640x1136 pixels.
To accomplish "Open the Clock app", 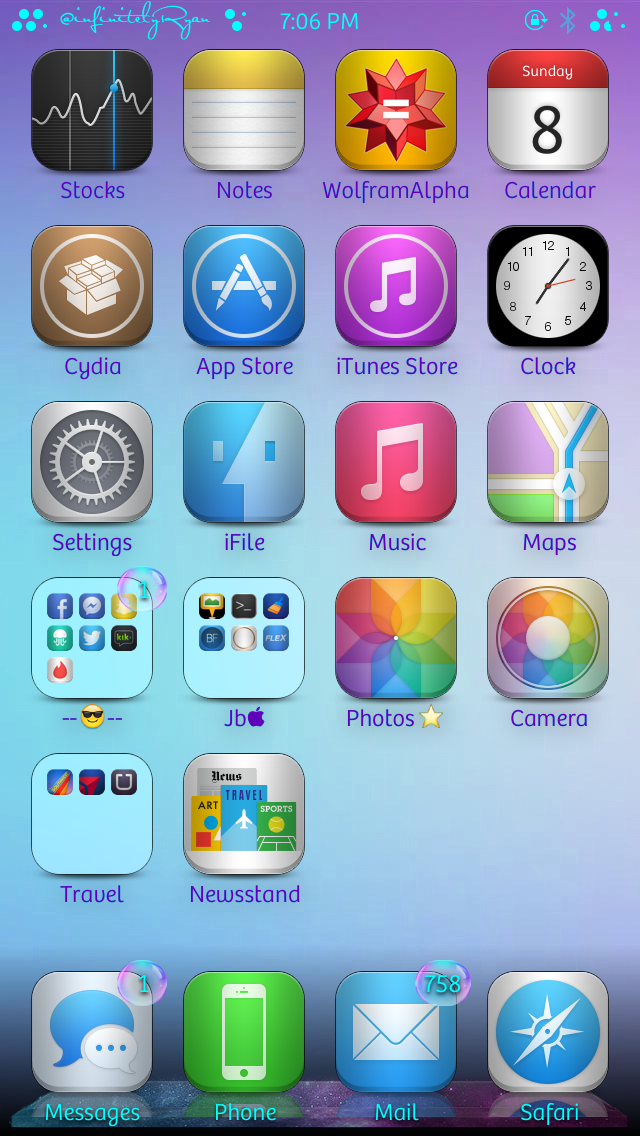I will coord(548,286).
